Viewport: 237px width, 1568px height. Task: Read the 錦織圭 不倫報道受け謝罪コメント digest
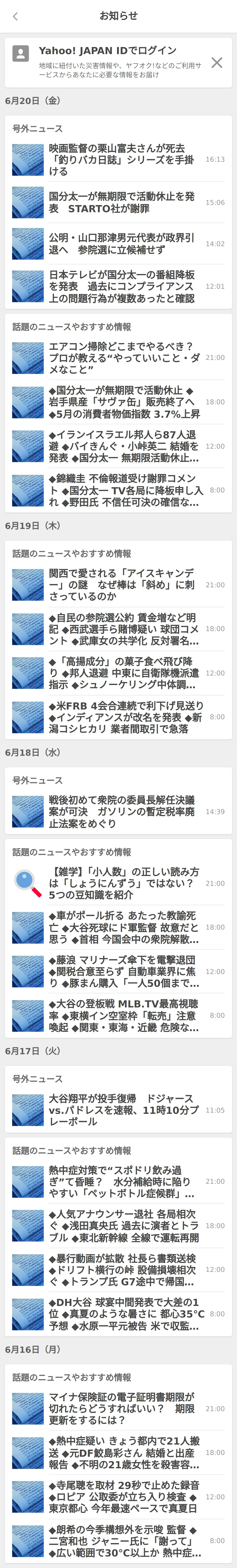pos(122,490)
